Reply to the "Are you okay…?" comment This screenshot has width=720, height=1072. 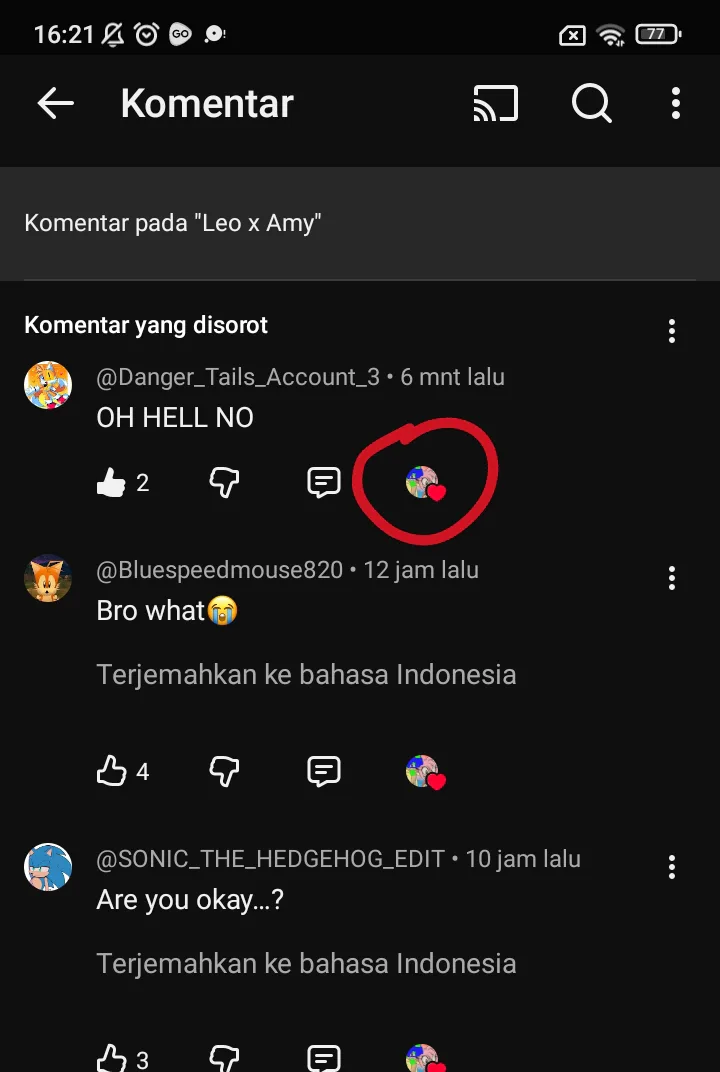pyautogui.click(x=323, y=1058)
